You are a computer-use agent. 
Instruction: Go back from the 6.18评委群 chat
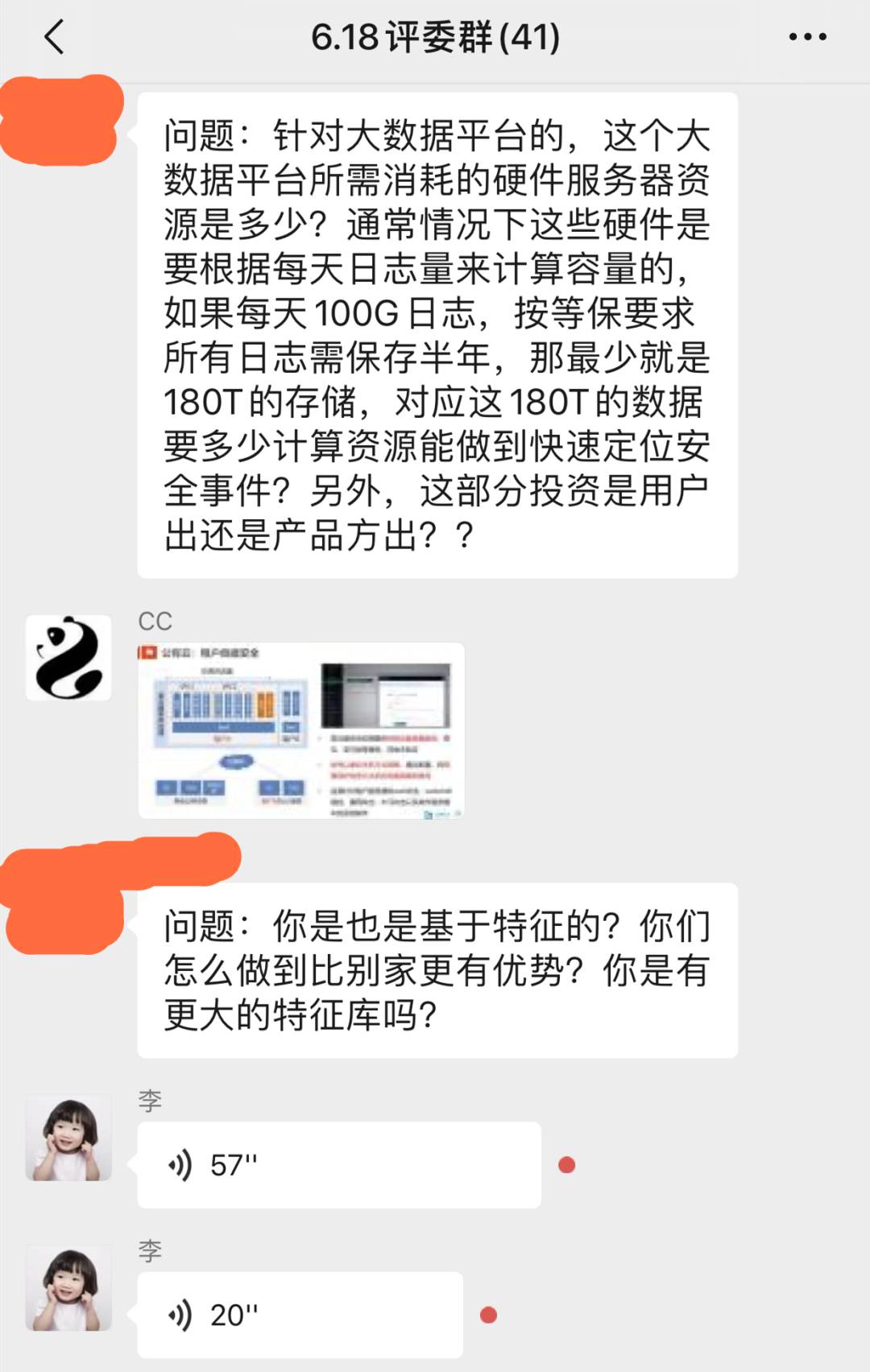pos(54,38)
